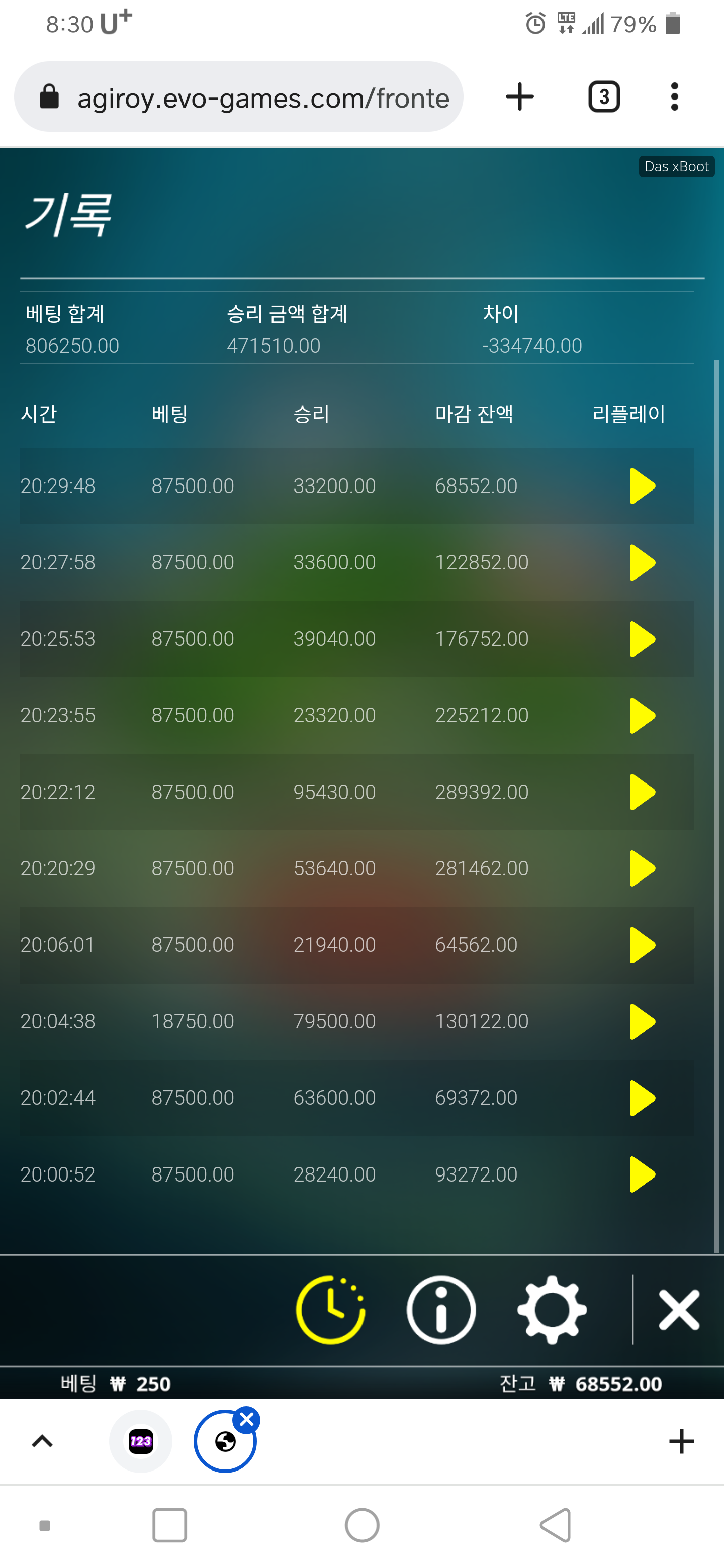Open the game settings gear
Screen dimensions: 724x1568
tap(552, 1309)
